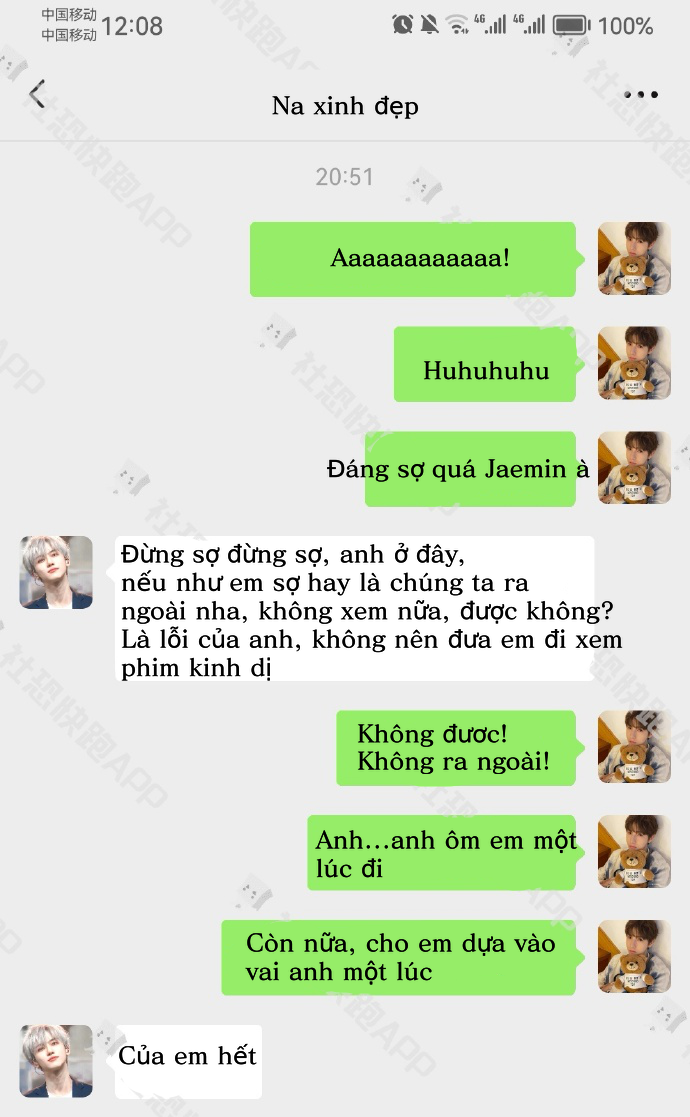
Task: Tap the avatar beside "Không được! Không ra ngoài!"
Action: [634, 747]
